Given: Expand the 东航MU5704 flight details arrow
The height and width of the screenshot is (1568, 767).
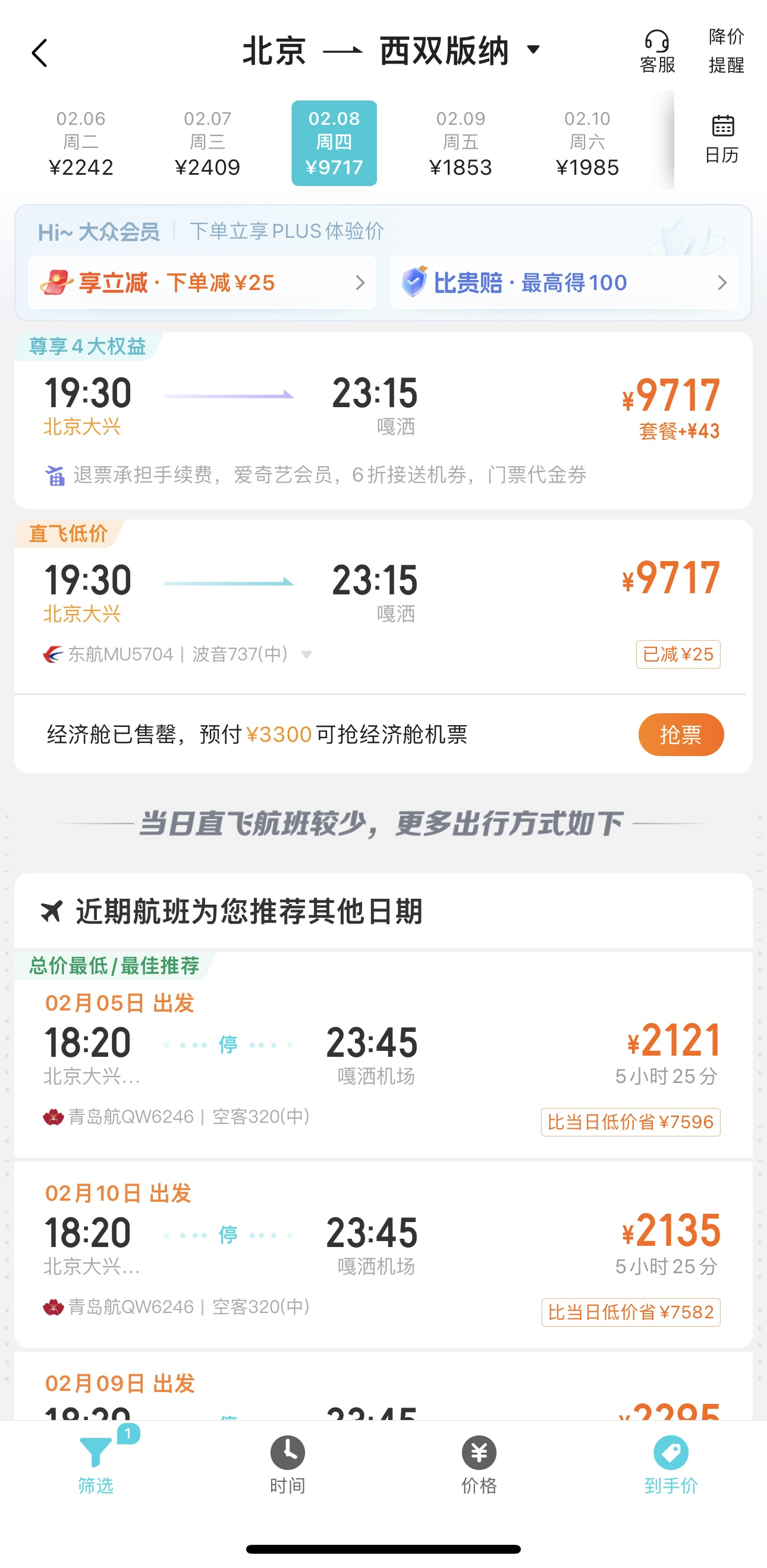Looking at the screenshot, I should [307, 654].
